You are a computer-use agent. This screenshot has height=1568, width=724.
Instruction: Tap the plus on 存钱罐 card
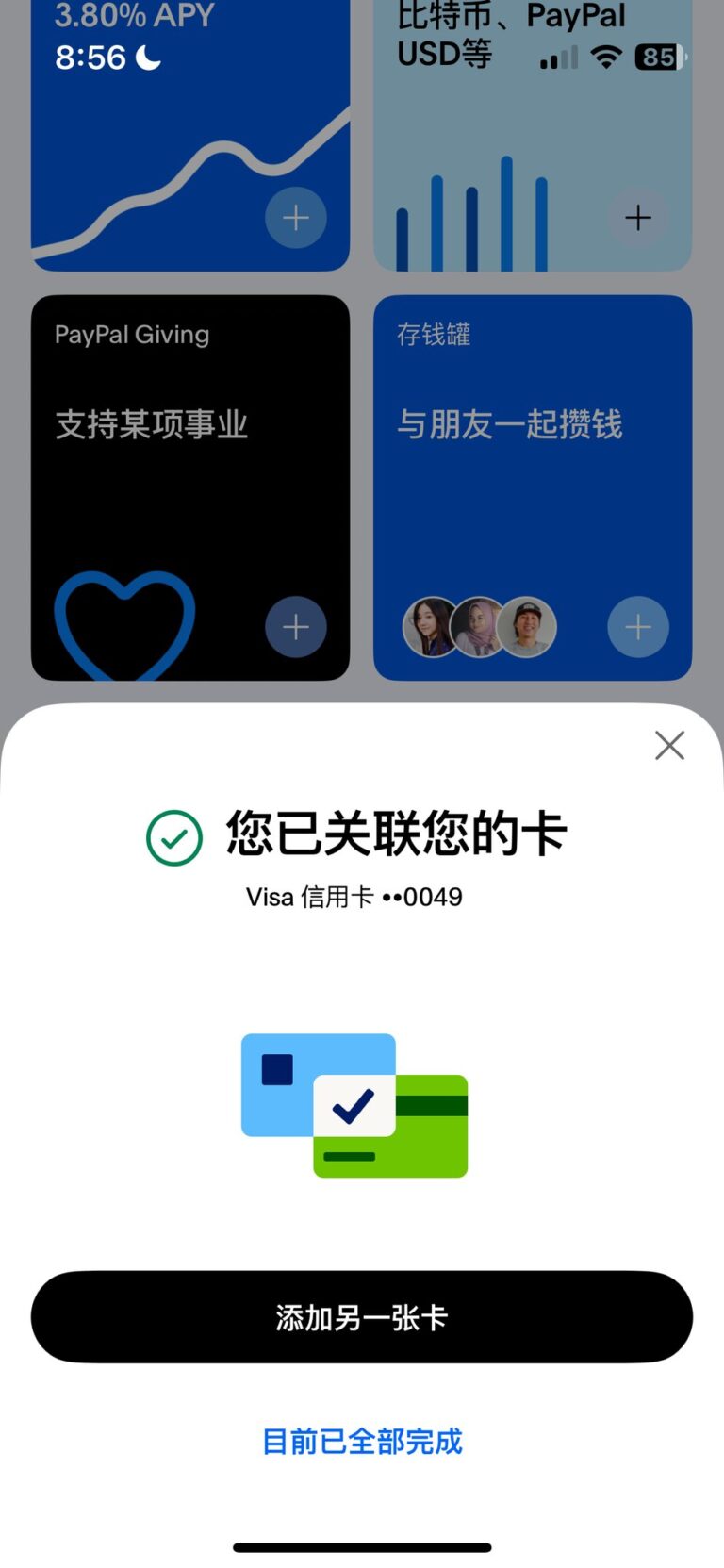tap(638, 627)
